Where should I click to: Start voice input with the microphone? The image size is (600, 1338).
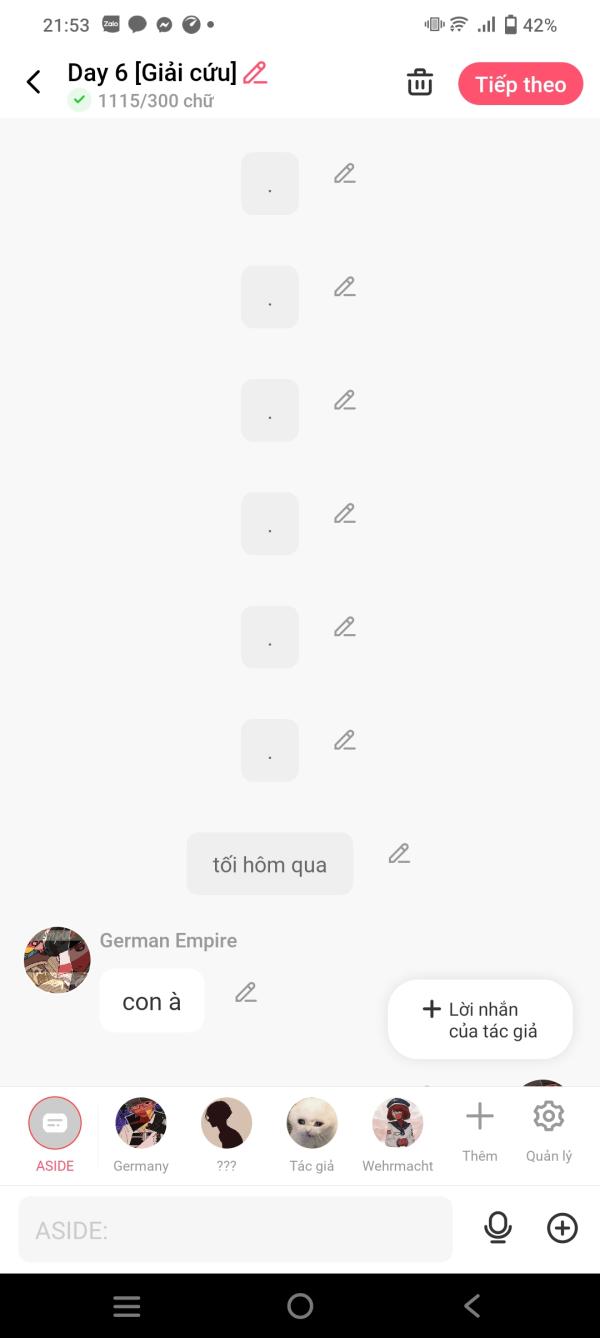497,1228
